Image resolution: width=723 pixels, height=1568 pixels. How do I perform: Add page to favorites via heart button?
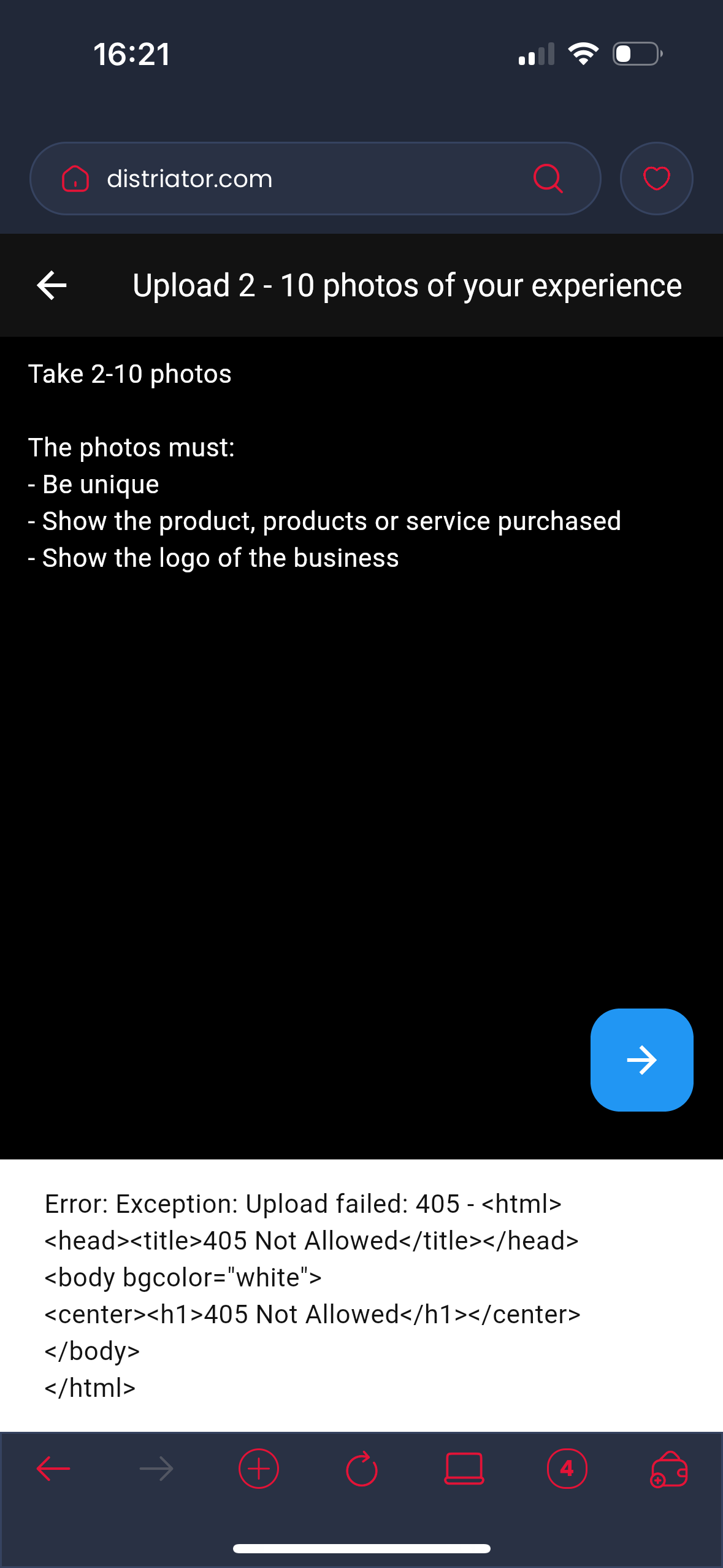pyautogui.click(x=656, y=179)
